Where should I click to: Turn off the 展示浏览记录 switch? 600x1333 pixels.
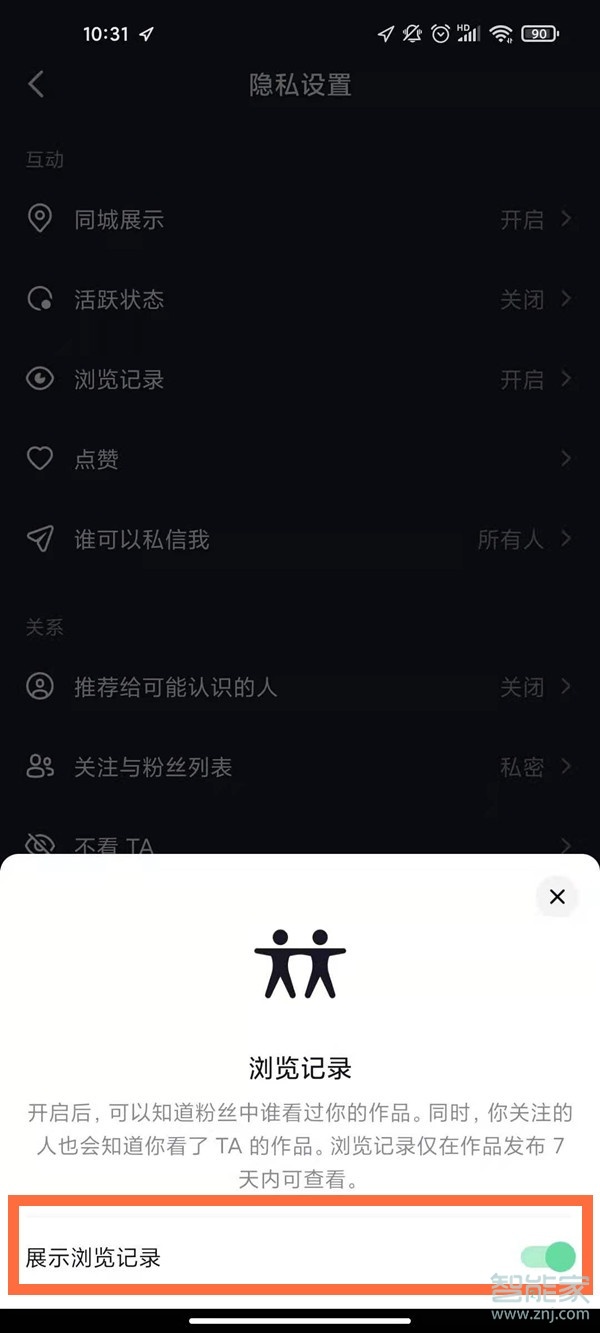[548, 1256]
